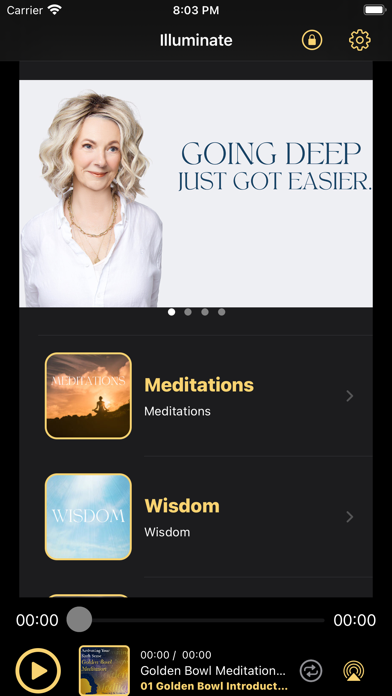Tap the playback progress slider
392x696 pixels.
tap(196, 620)
